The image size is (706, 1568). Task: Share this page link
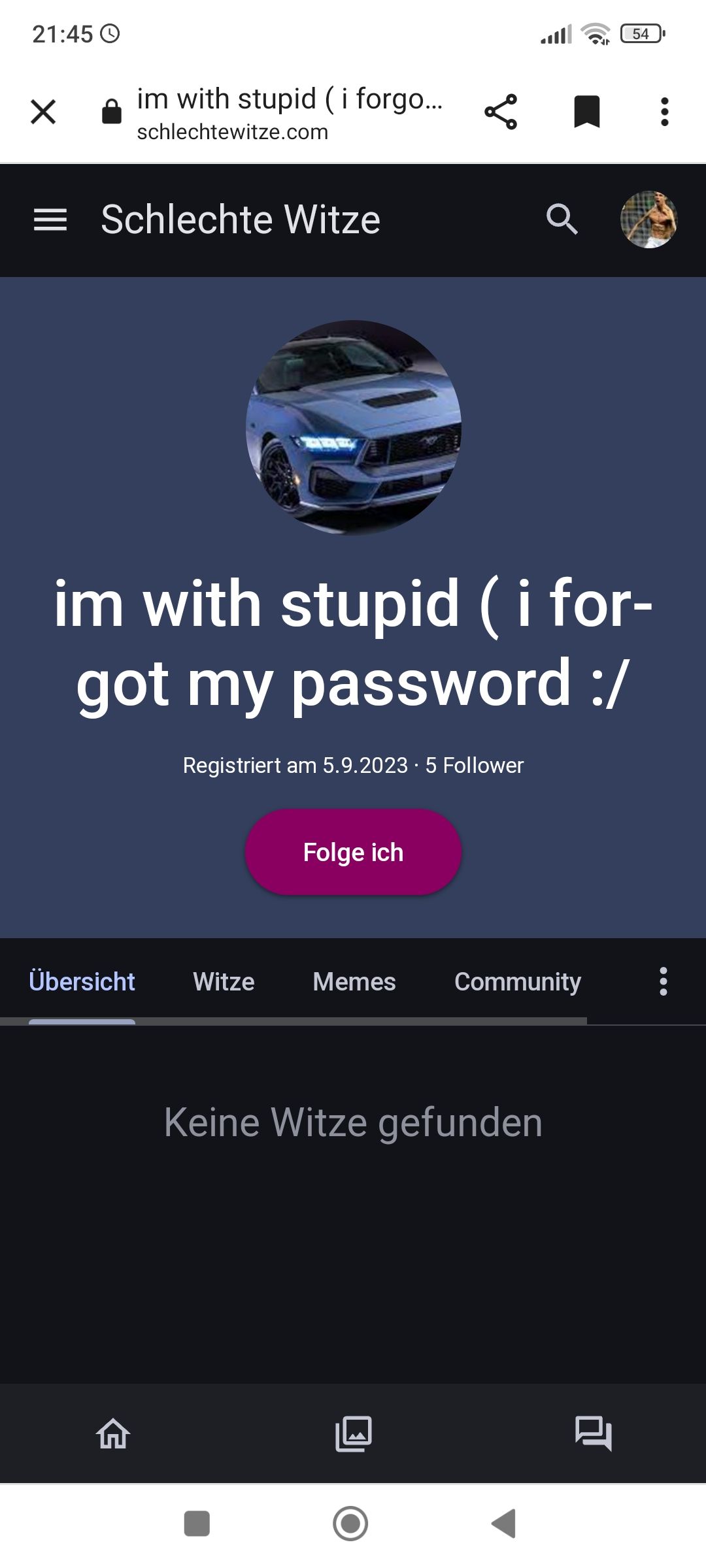501,112
